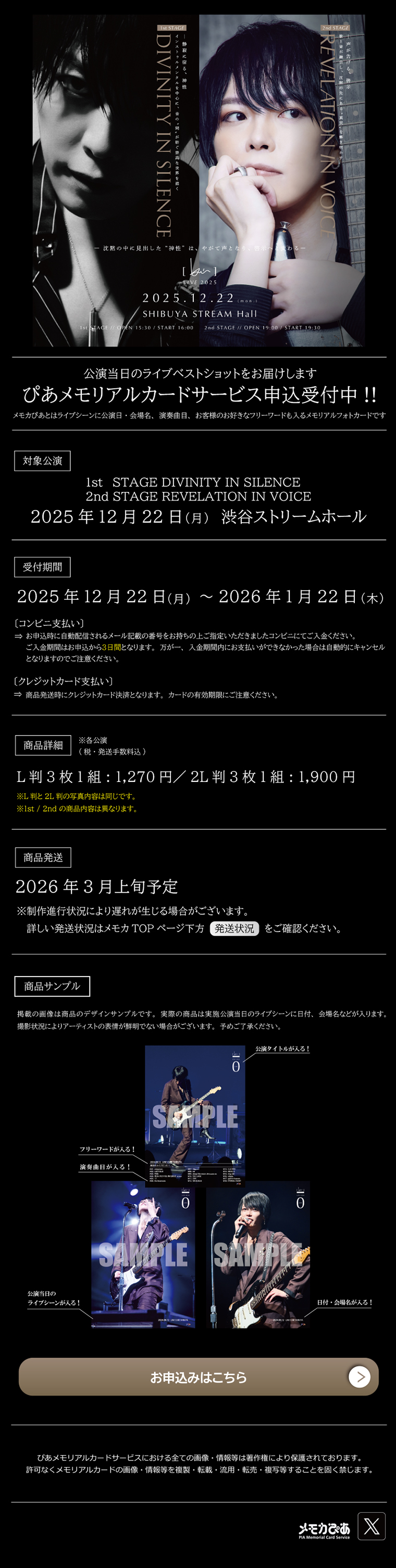Open the X social media icon
This screenshot has height=1568, width=396.
click(371, 1525)
